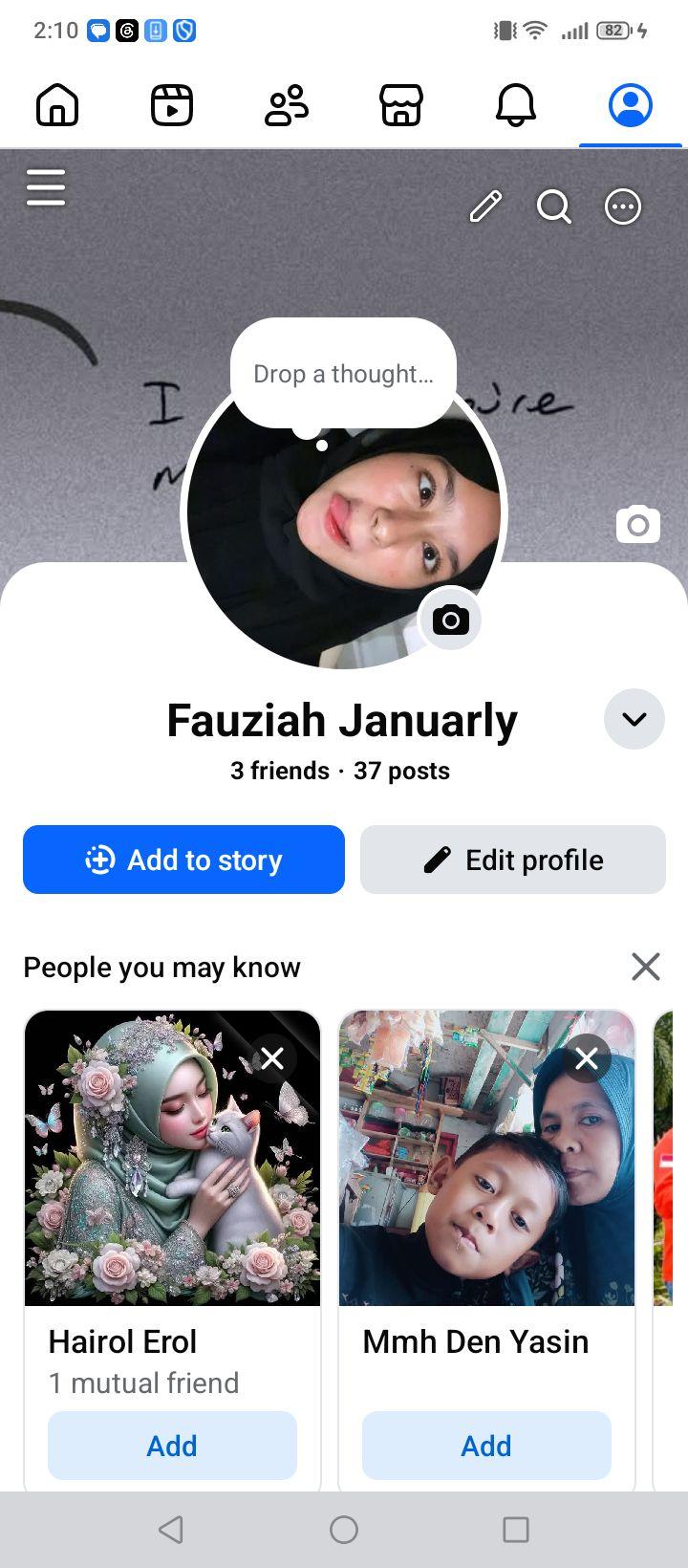This screenshot has height=1568, width=688.
Task: Add Mmh Den Yasin as a friend
Action: coord(486,1446)
